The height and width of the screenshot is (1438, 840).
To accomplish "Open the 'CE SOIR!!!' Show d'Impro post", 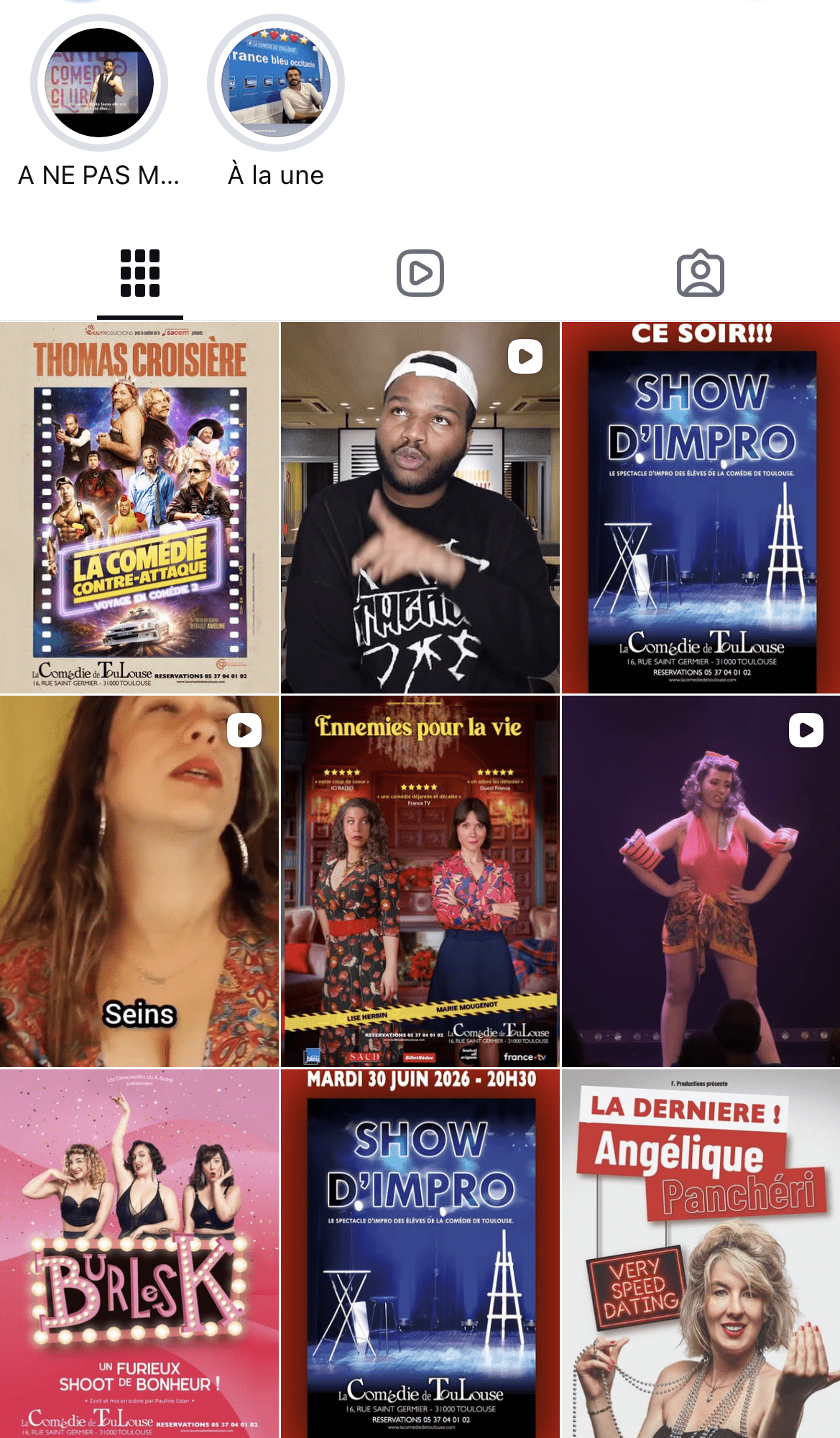I will point(701,507).
